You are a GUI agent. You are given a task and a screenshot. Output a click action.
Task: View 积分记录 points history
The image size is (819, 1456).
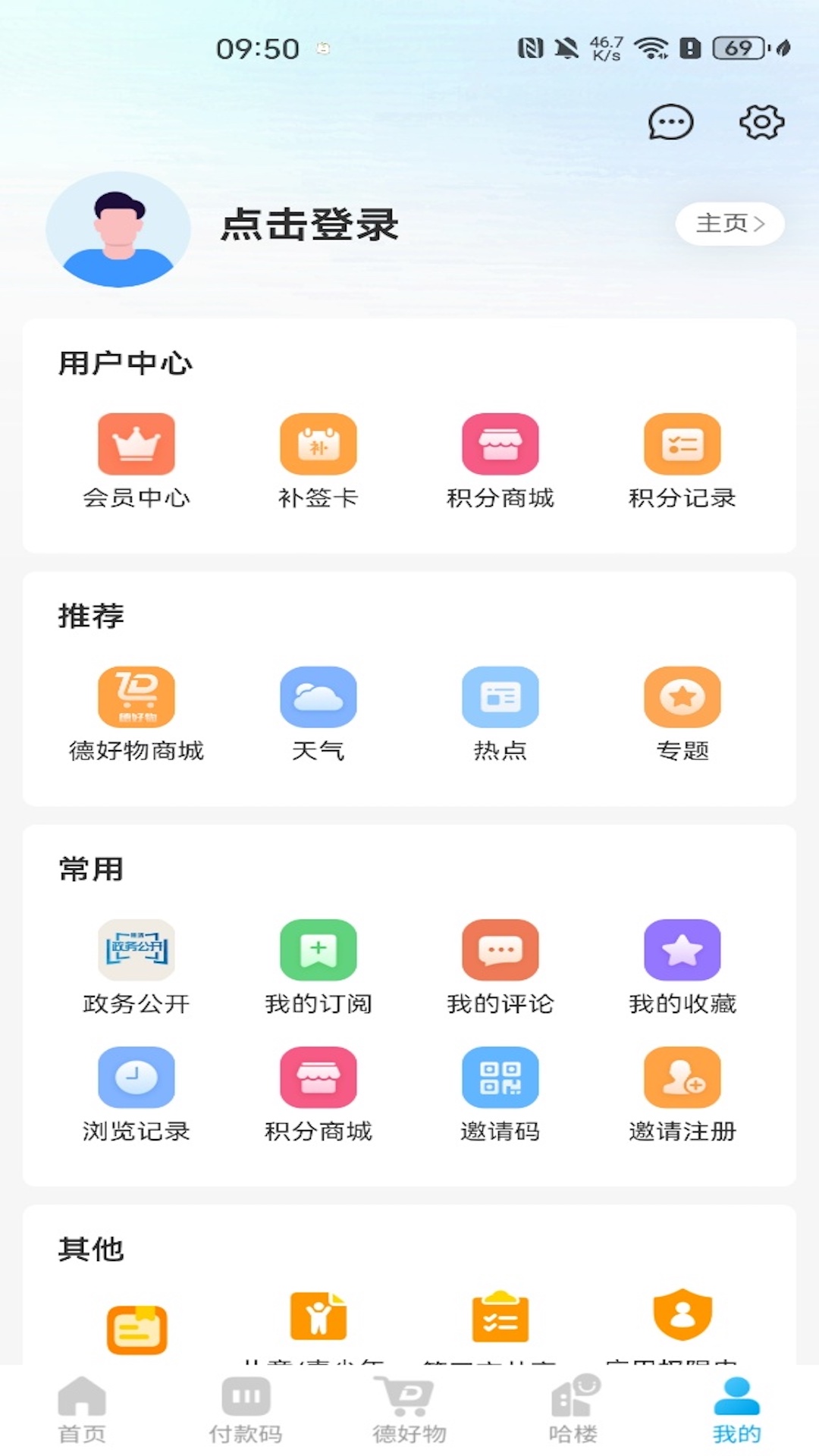pyautogui.click(x=682, y=444)
